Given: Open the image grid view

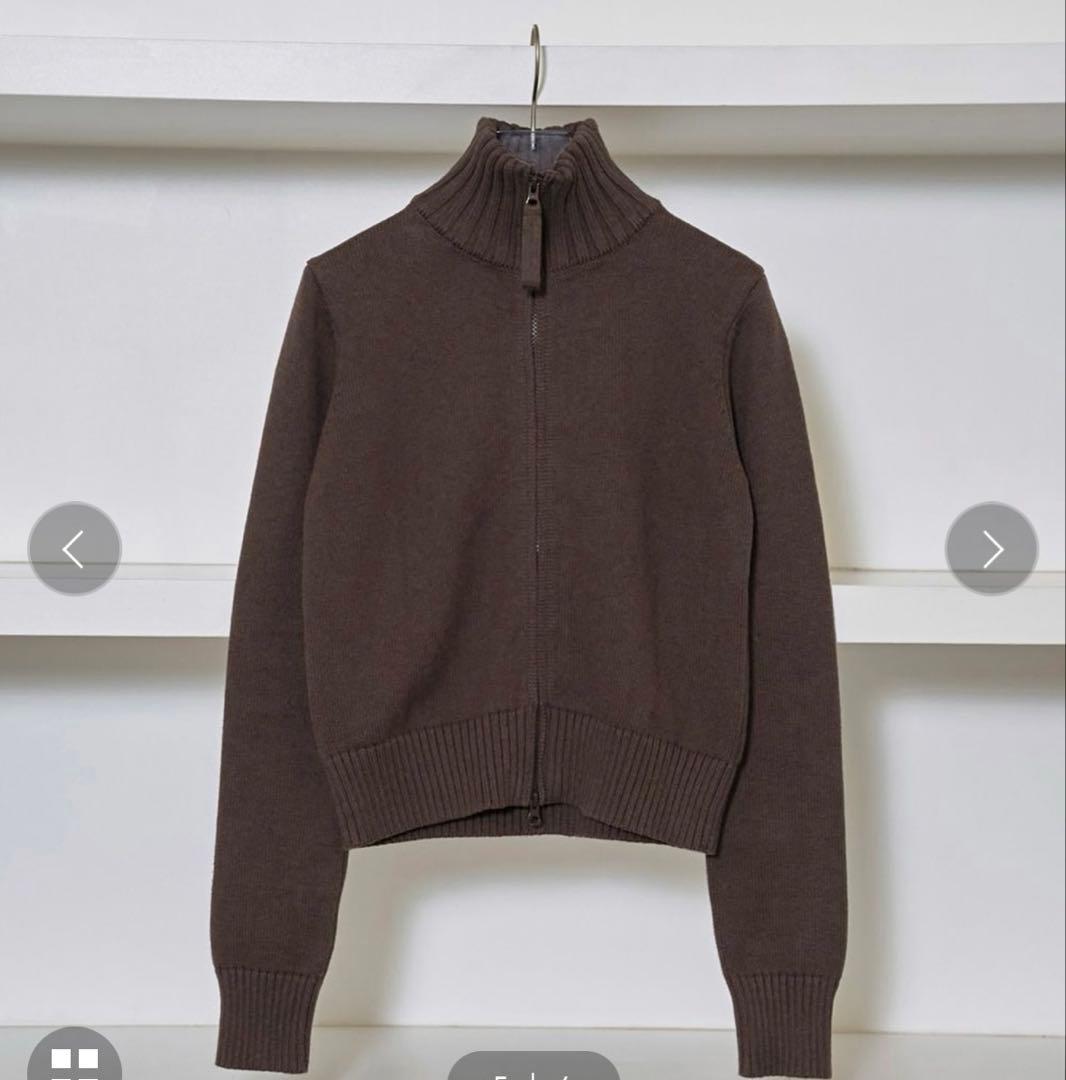Looking at the screenshot, I should [74, 1062].
